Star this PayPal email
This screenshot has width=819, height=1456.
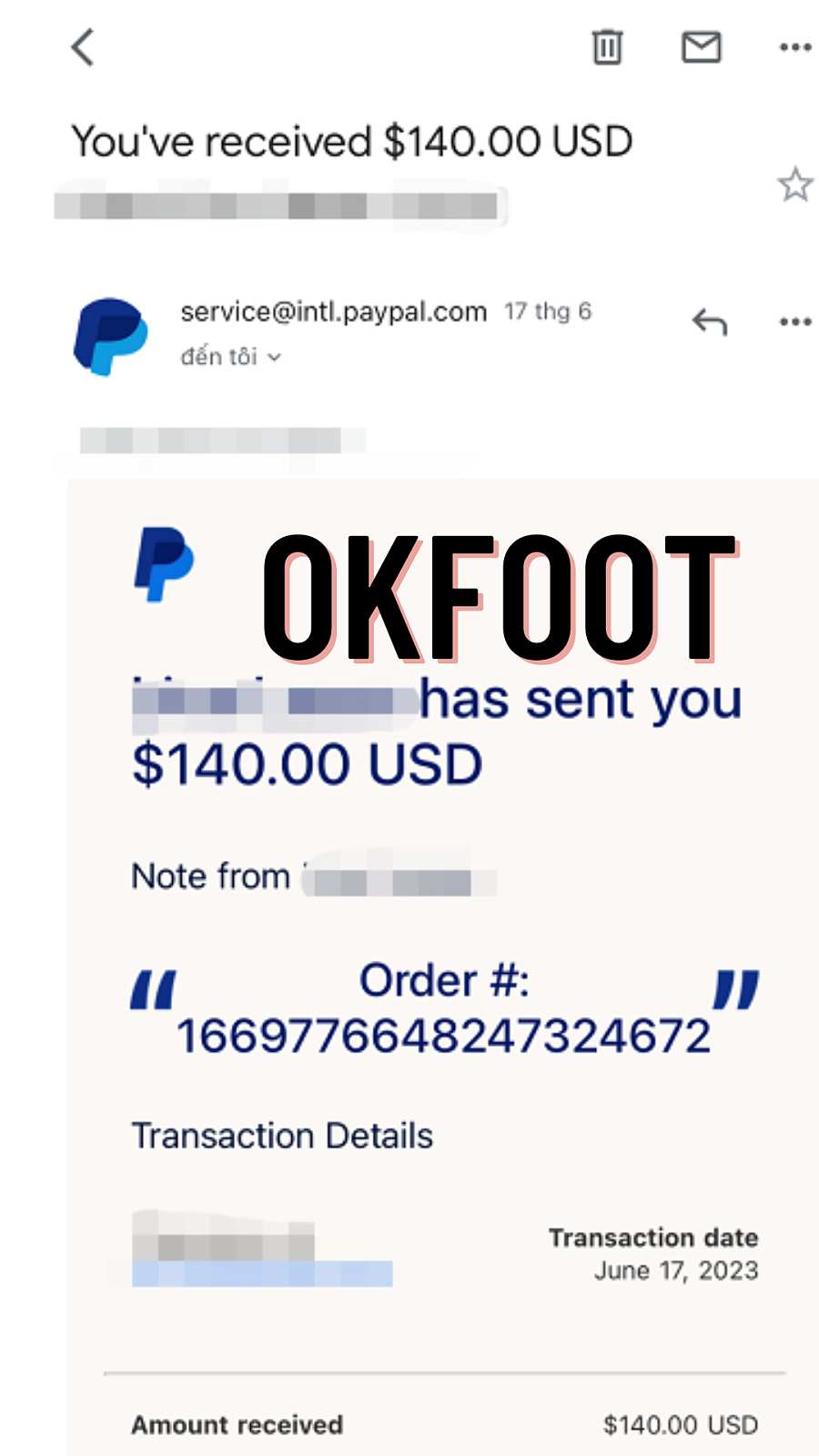pyautogui.click(x=794, y=185)
